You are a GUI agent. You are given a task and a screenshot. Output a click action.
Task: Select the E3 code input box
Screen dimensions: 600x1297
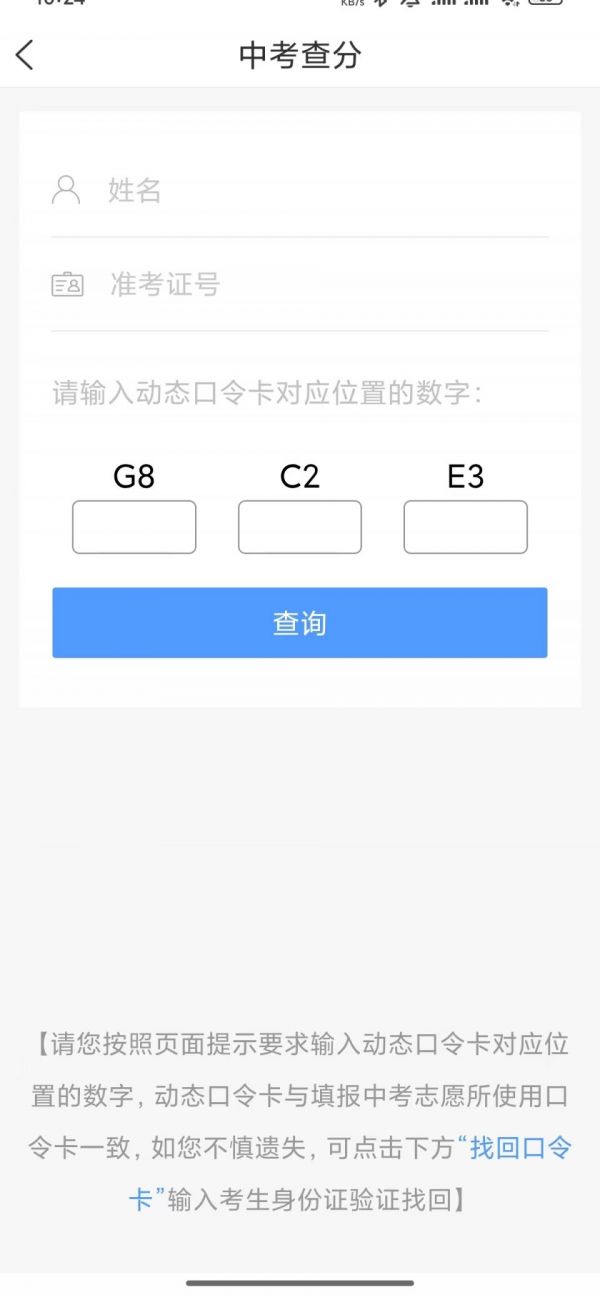coord(465,527)
